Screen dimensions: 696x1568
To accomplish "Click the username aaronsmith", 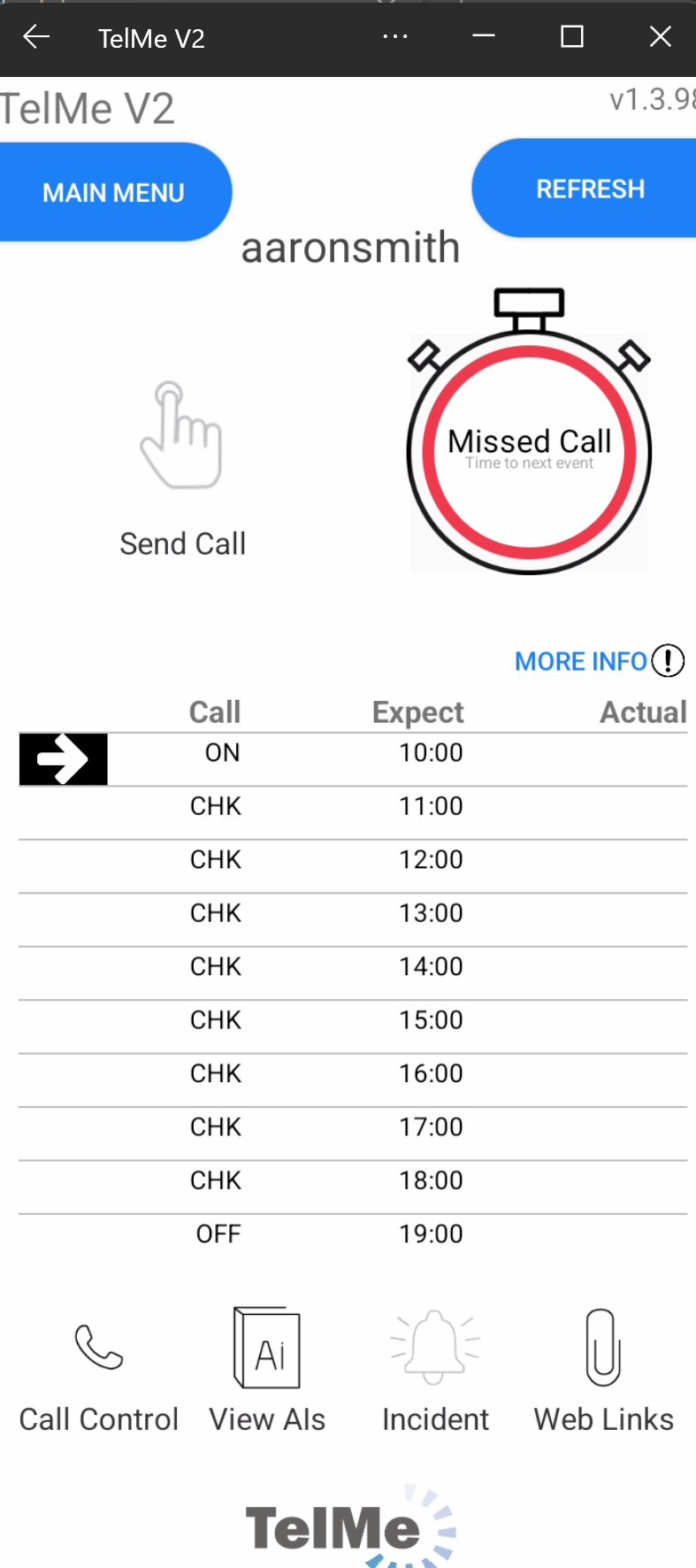I will [x=350, y=247].
